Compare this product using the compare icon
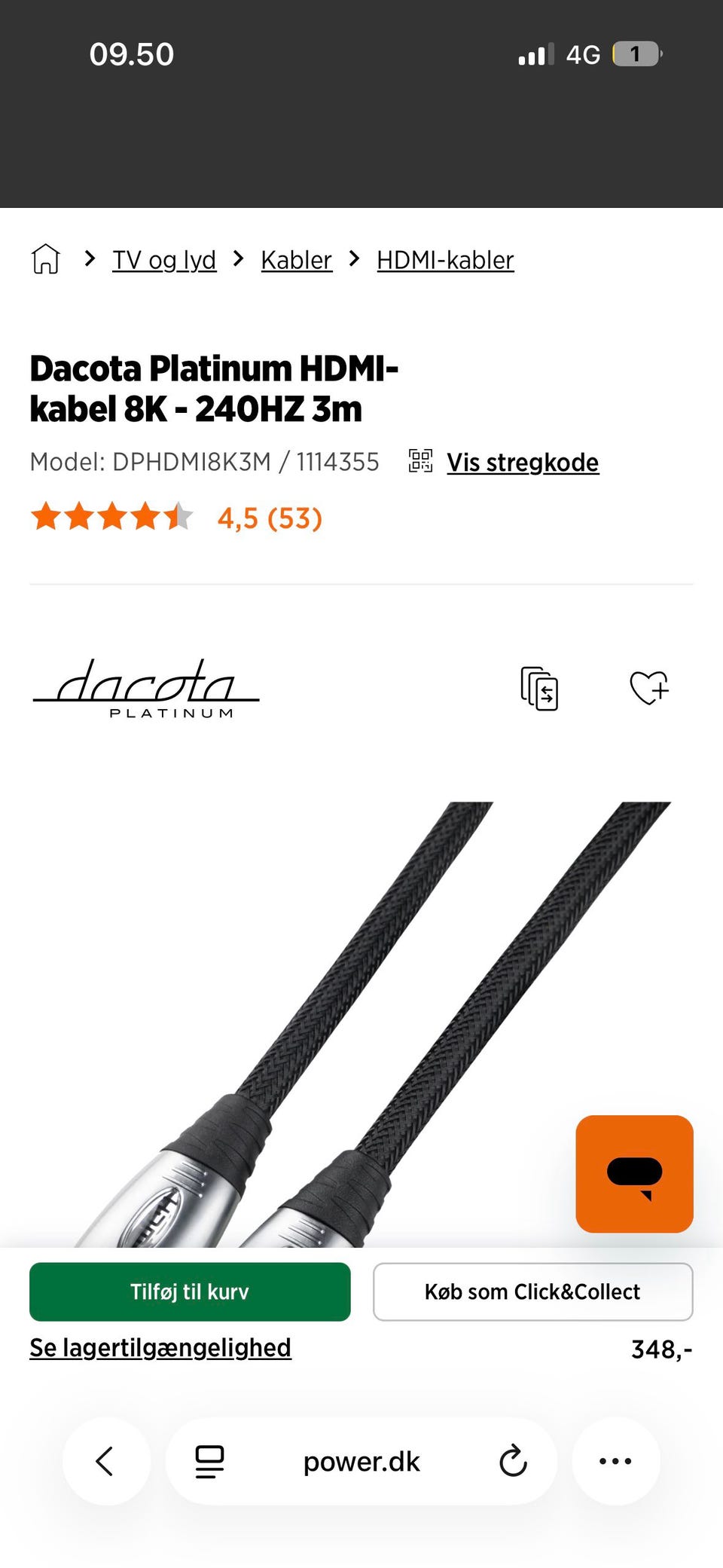This screenshot has width=723, height=1568. (x=539, y=688)
